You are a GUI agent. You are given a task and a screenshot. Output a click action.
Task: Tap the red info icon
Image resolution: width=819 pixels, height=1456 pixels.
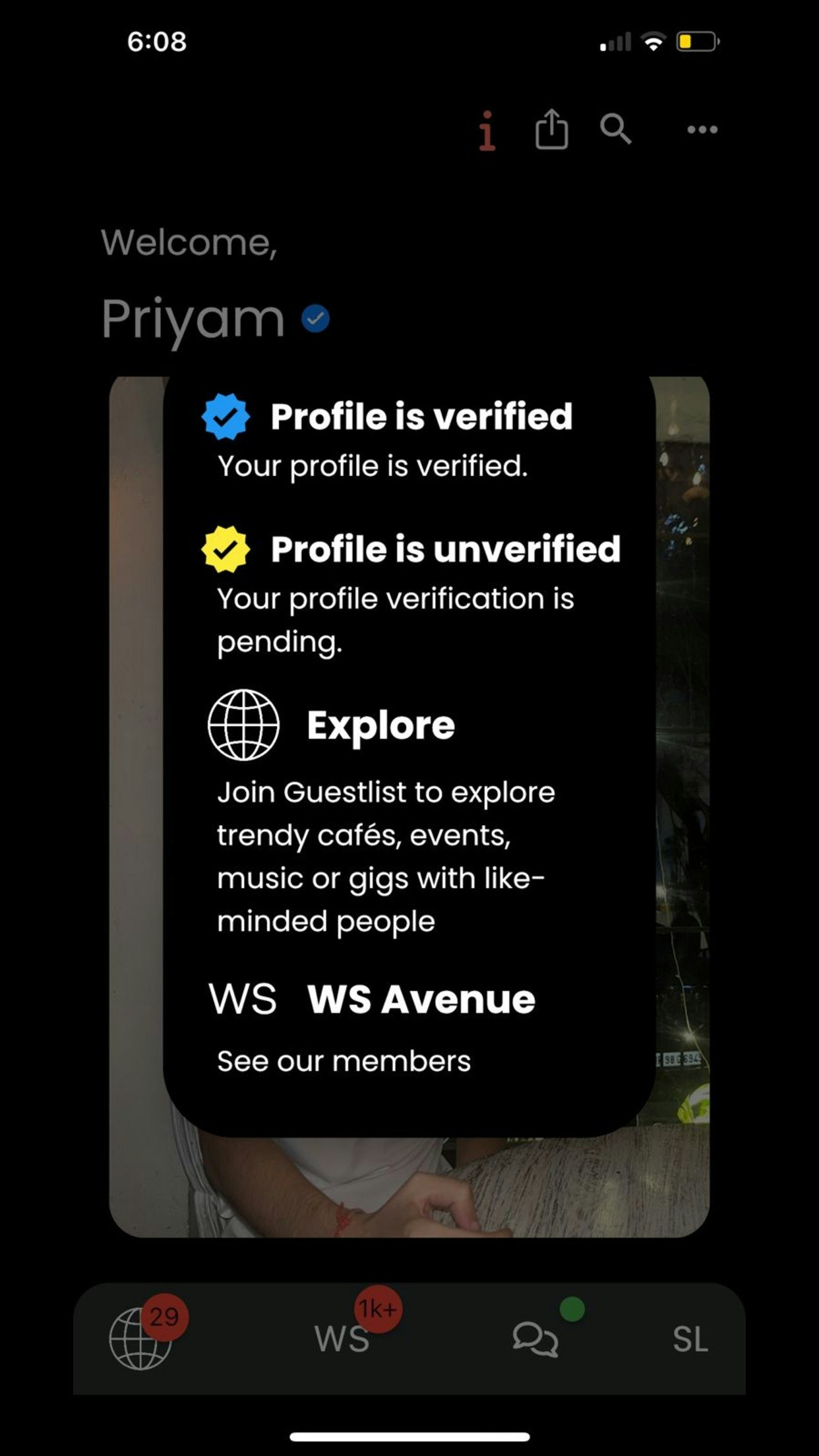pyautogui.click(x=487, y=131)
